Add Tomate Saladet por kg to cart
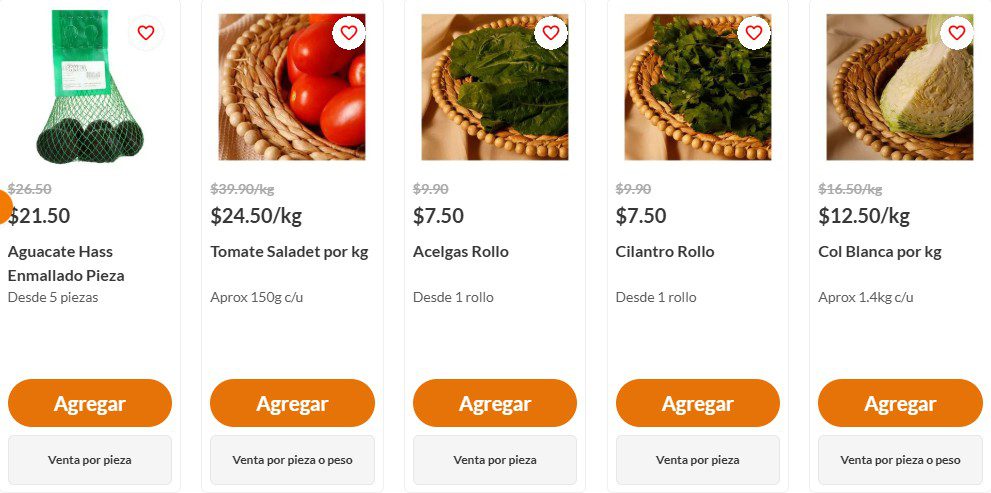The height and width of the screenshot is (493, 991). click(x=292, y=403)
